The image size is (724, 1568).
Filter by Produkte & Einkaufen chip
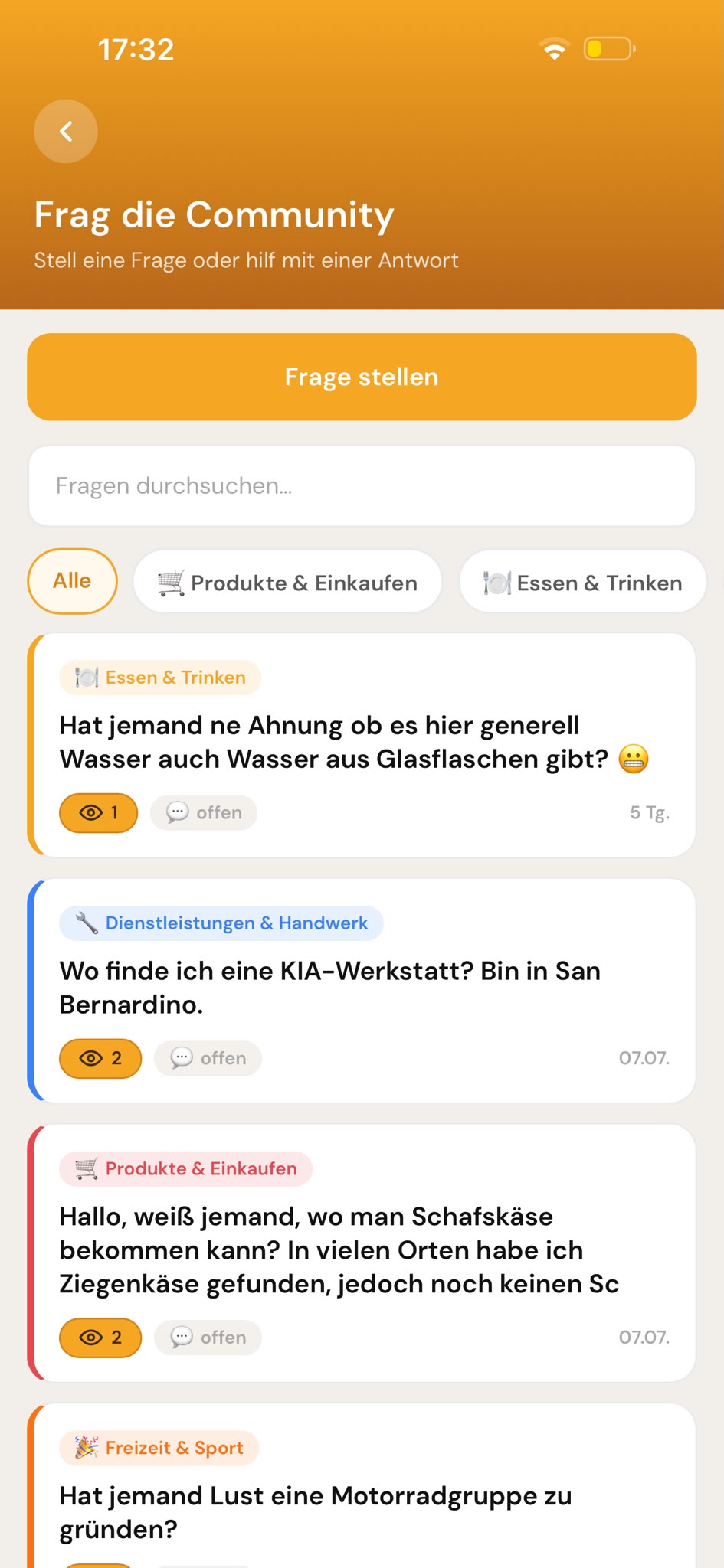[288, 583]
